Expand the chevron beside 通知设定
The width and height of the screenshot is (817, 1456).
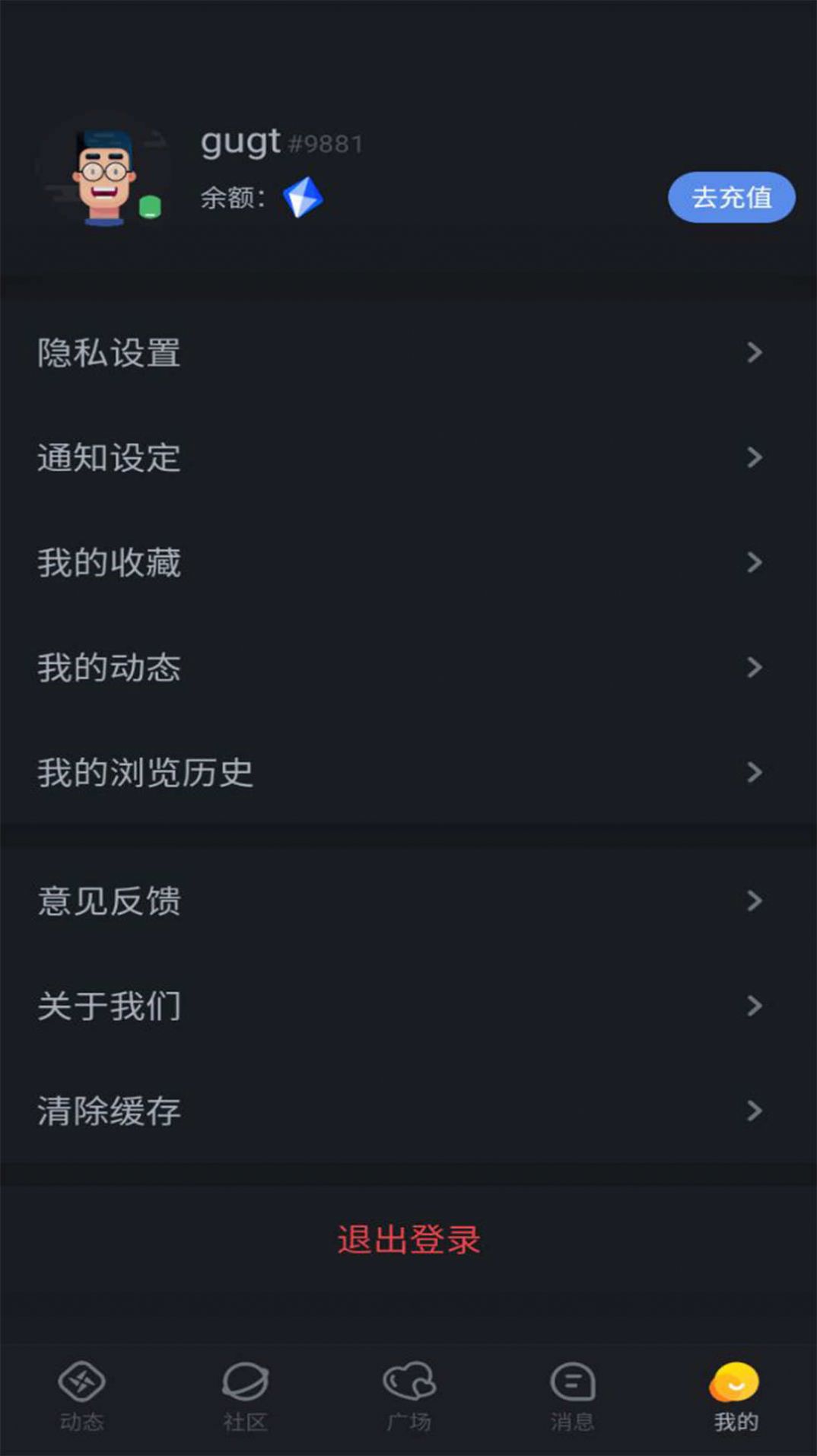(x=754, y=458)
